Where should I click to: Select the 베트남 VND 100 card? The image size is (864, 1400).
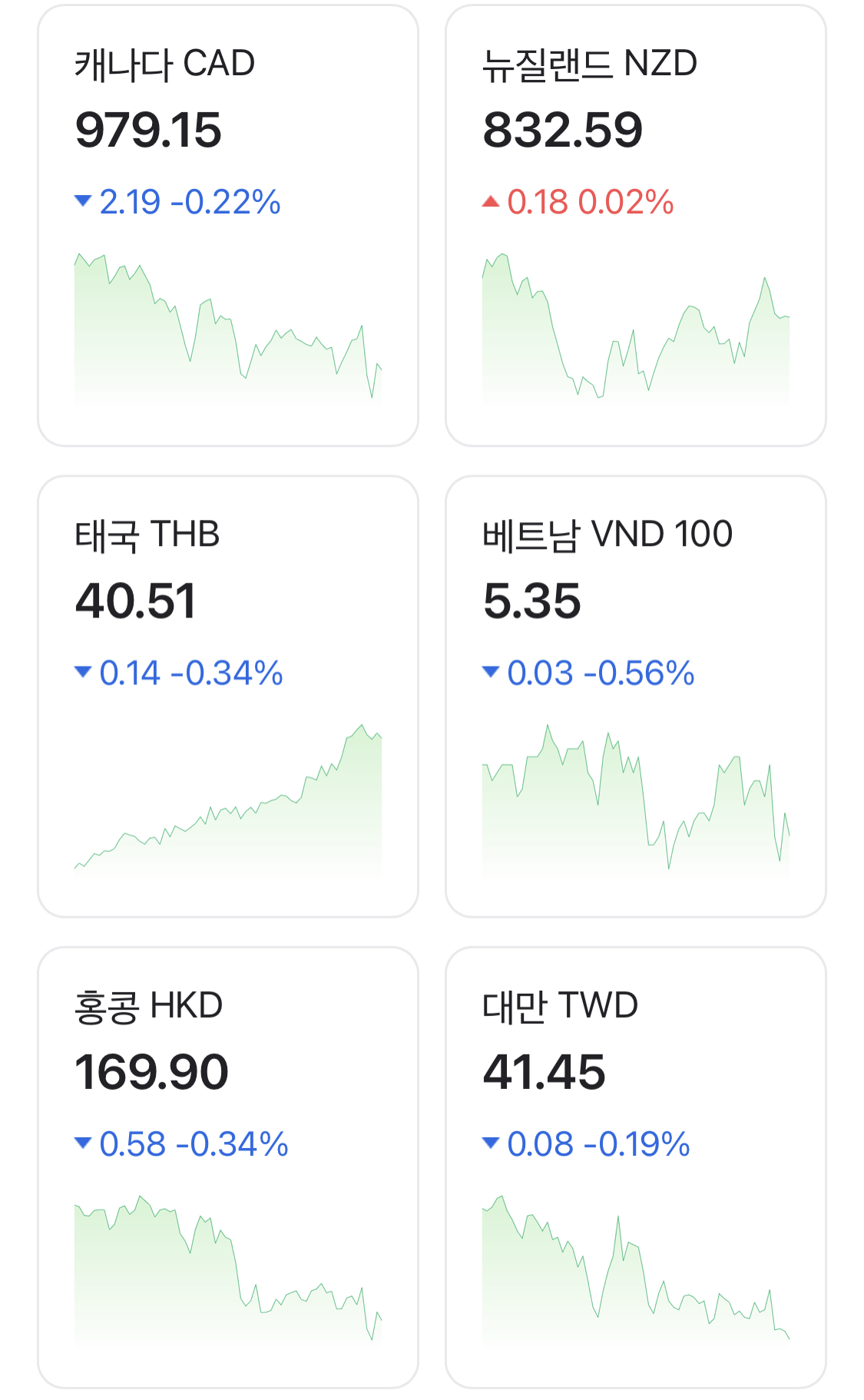coord(636,697)
